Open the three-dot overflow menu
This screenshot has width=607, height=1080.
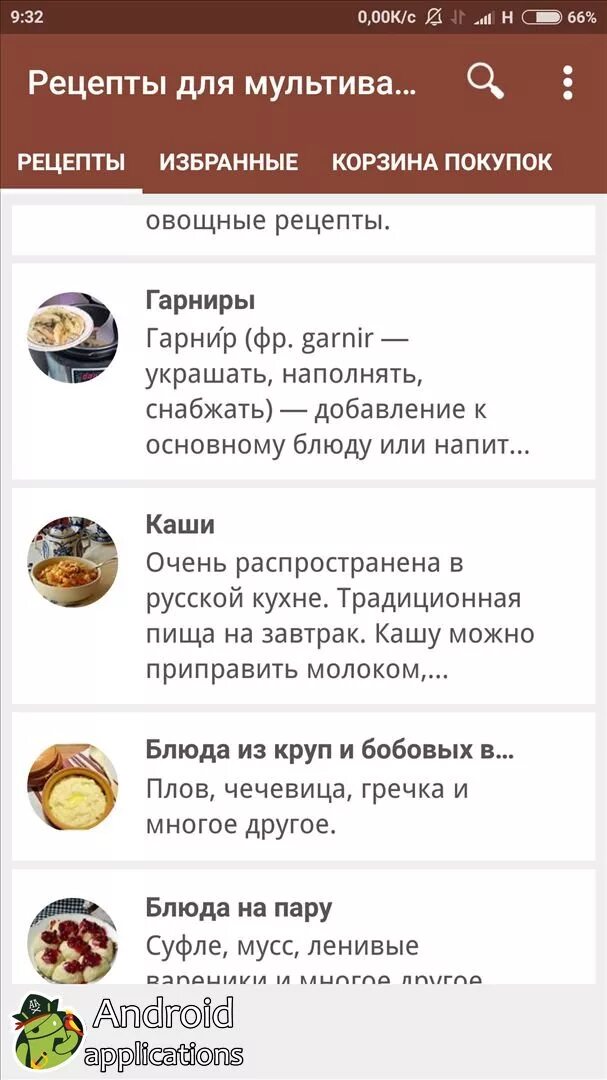coord(567,83)
